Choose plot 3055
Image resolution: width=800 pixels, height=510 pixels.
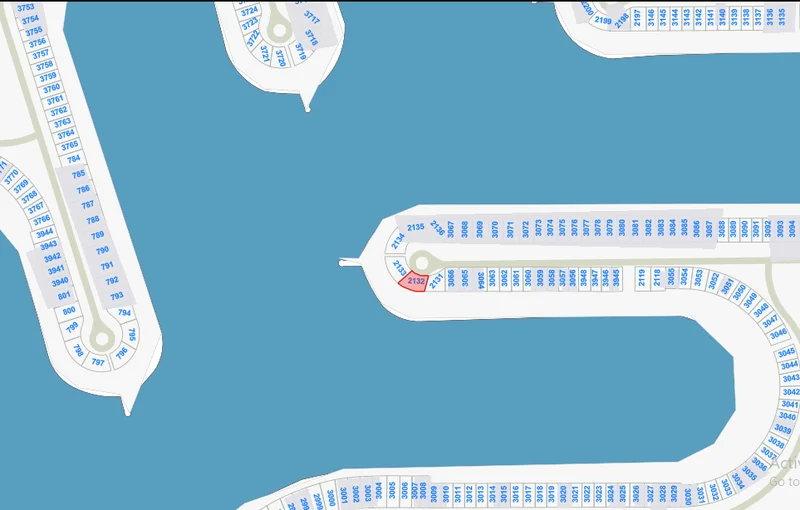point(670,277)
